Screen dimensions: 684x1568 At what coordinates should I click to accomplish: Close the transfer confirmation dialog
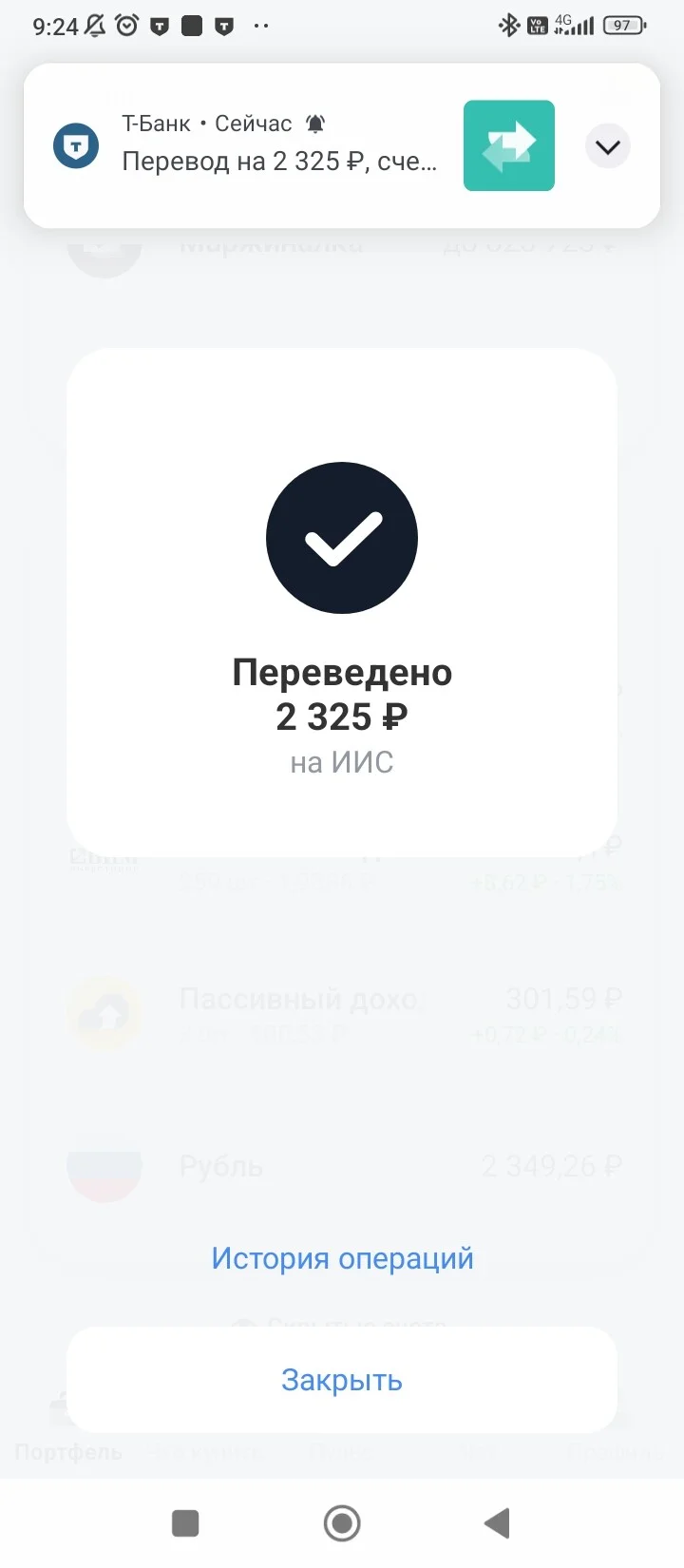click(x=342, y=1380)
